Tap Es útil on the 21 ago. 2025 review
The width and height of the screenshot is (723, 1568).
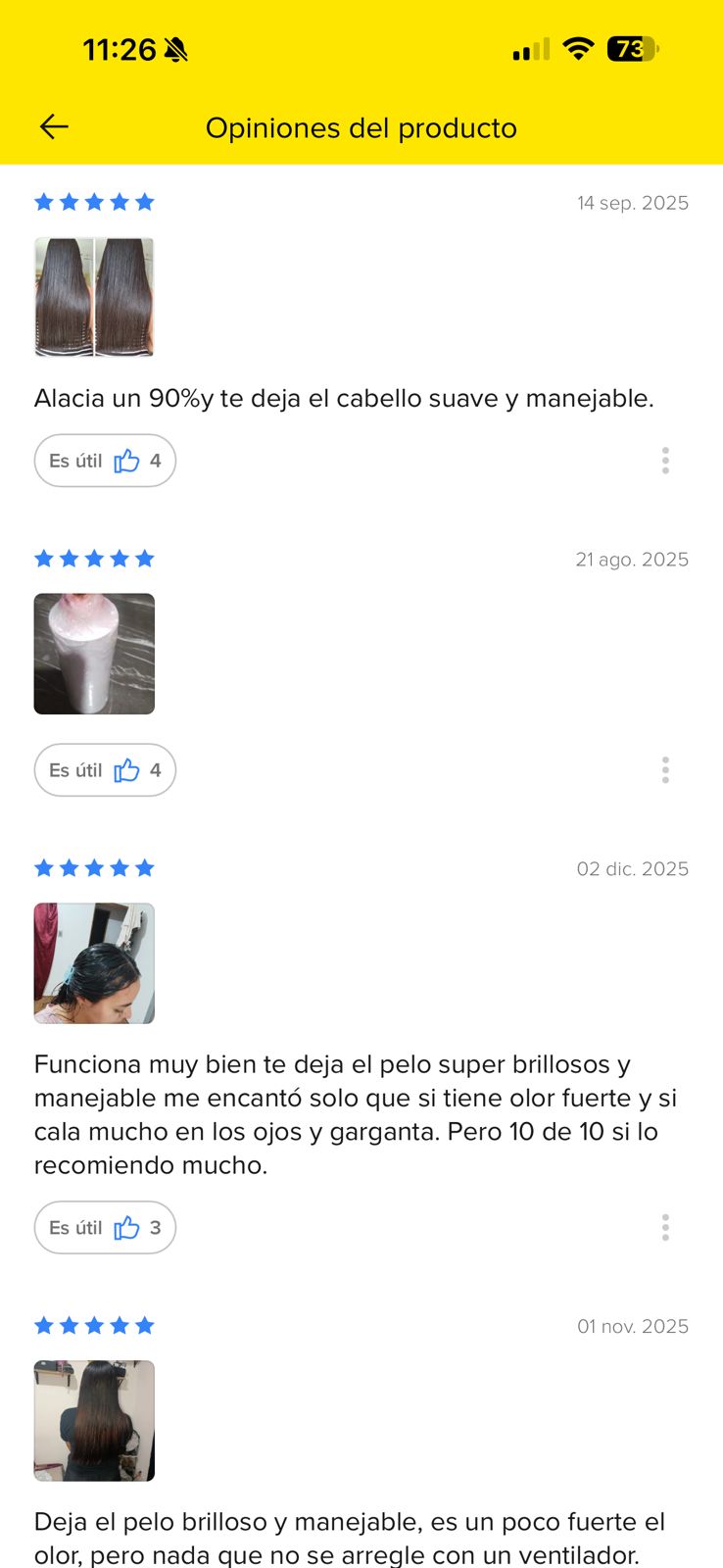tap(105, 770)
